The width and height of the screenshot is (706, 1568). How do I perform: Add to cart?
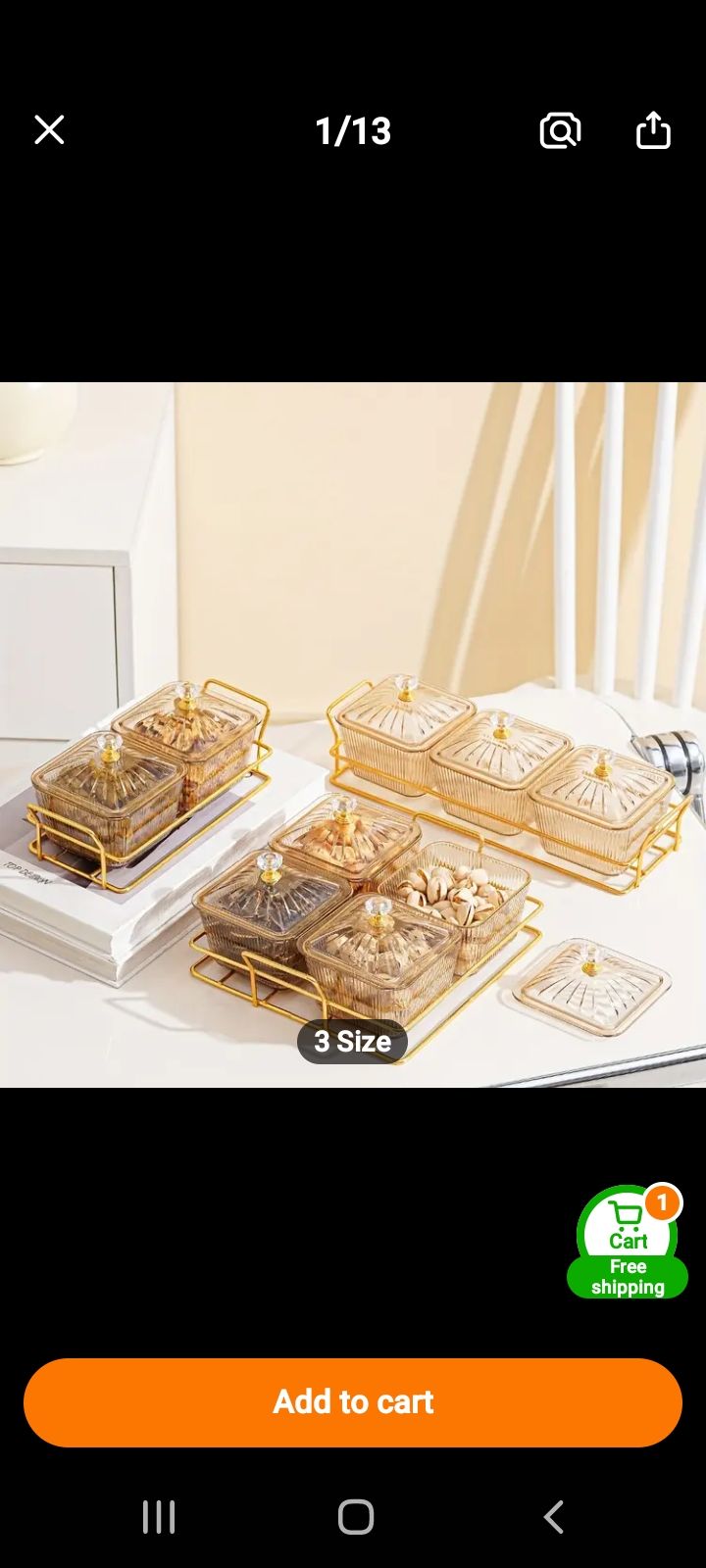pyautogui.click(x=353, y=1401)
